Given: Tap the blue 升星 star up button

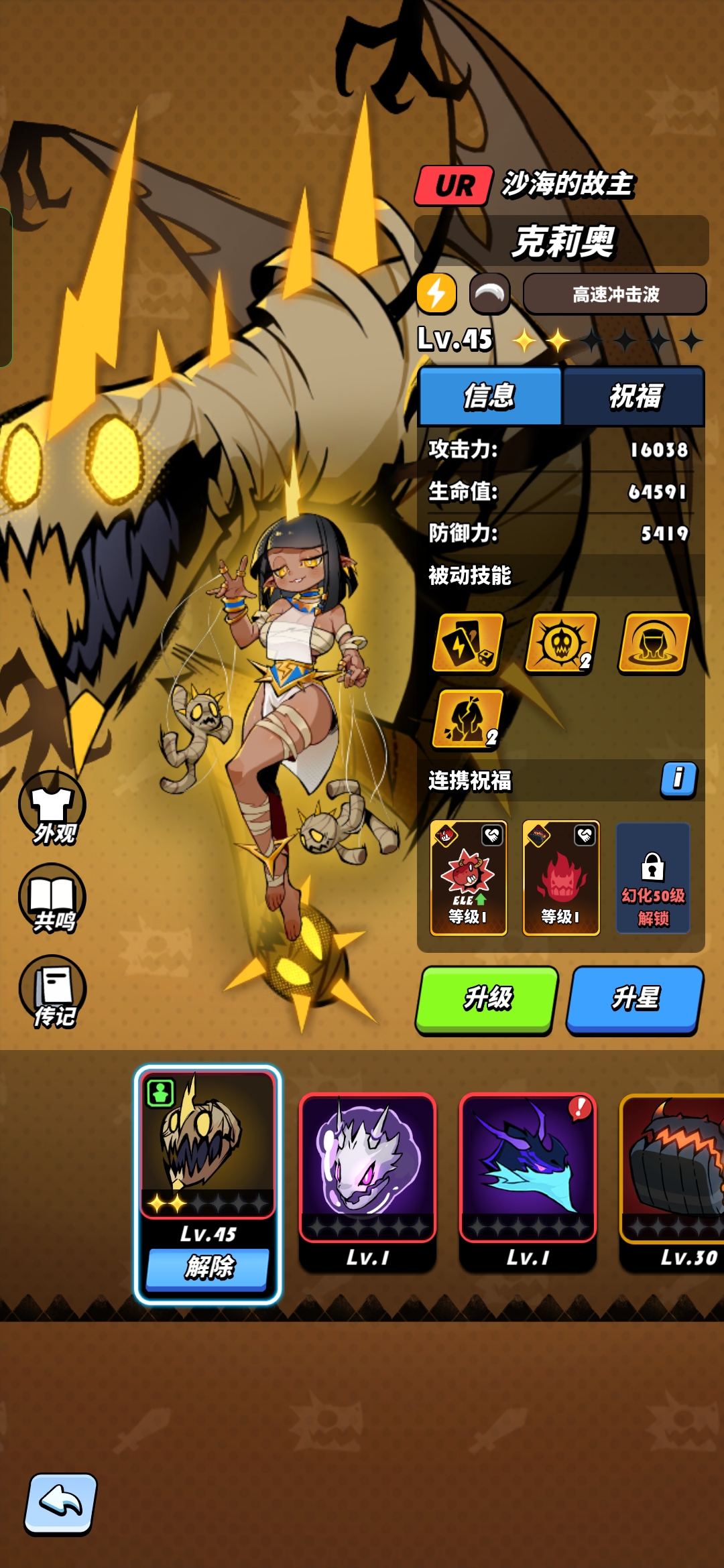Looking at the screenshot, I should click(635, 998).
